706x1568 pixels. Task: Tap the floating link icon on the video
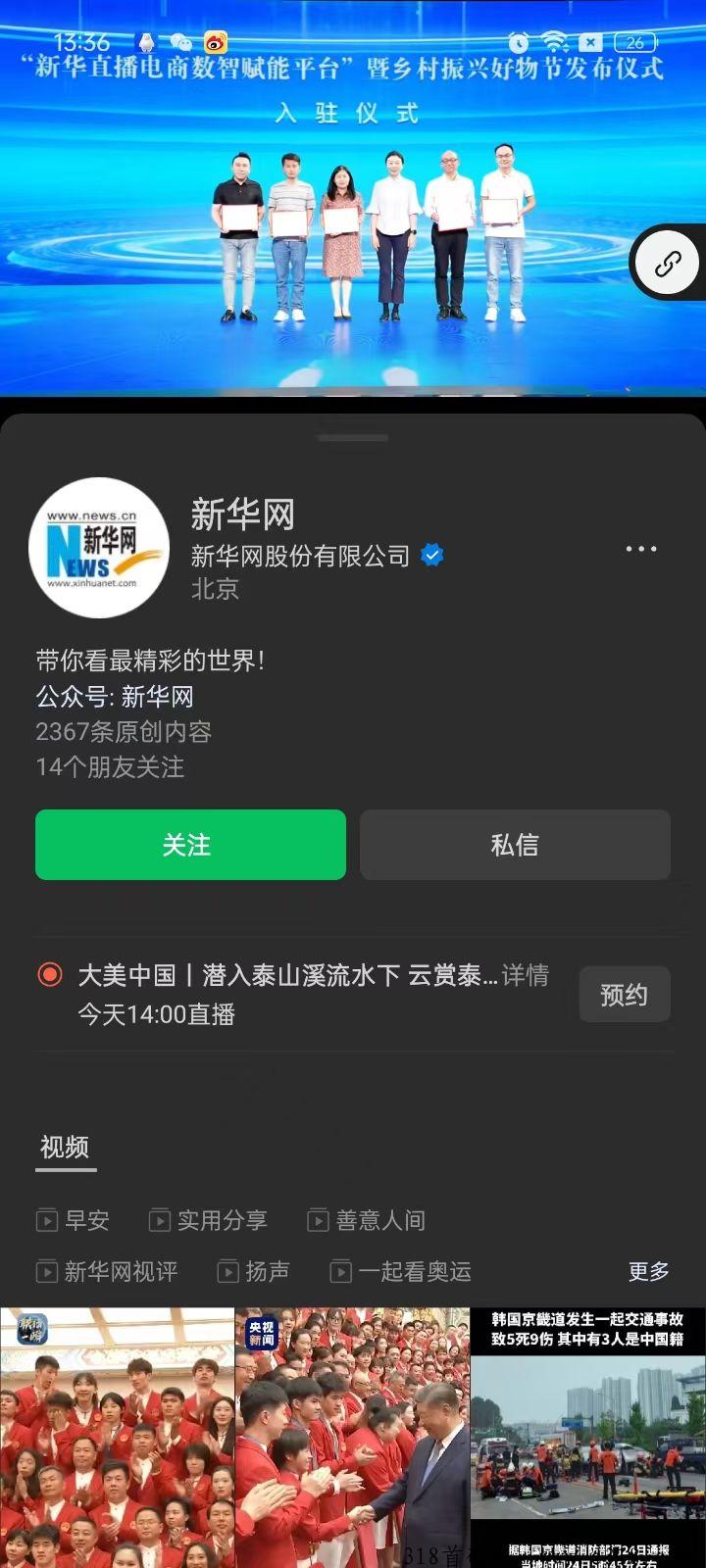coord(669,263)
